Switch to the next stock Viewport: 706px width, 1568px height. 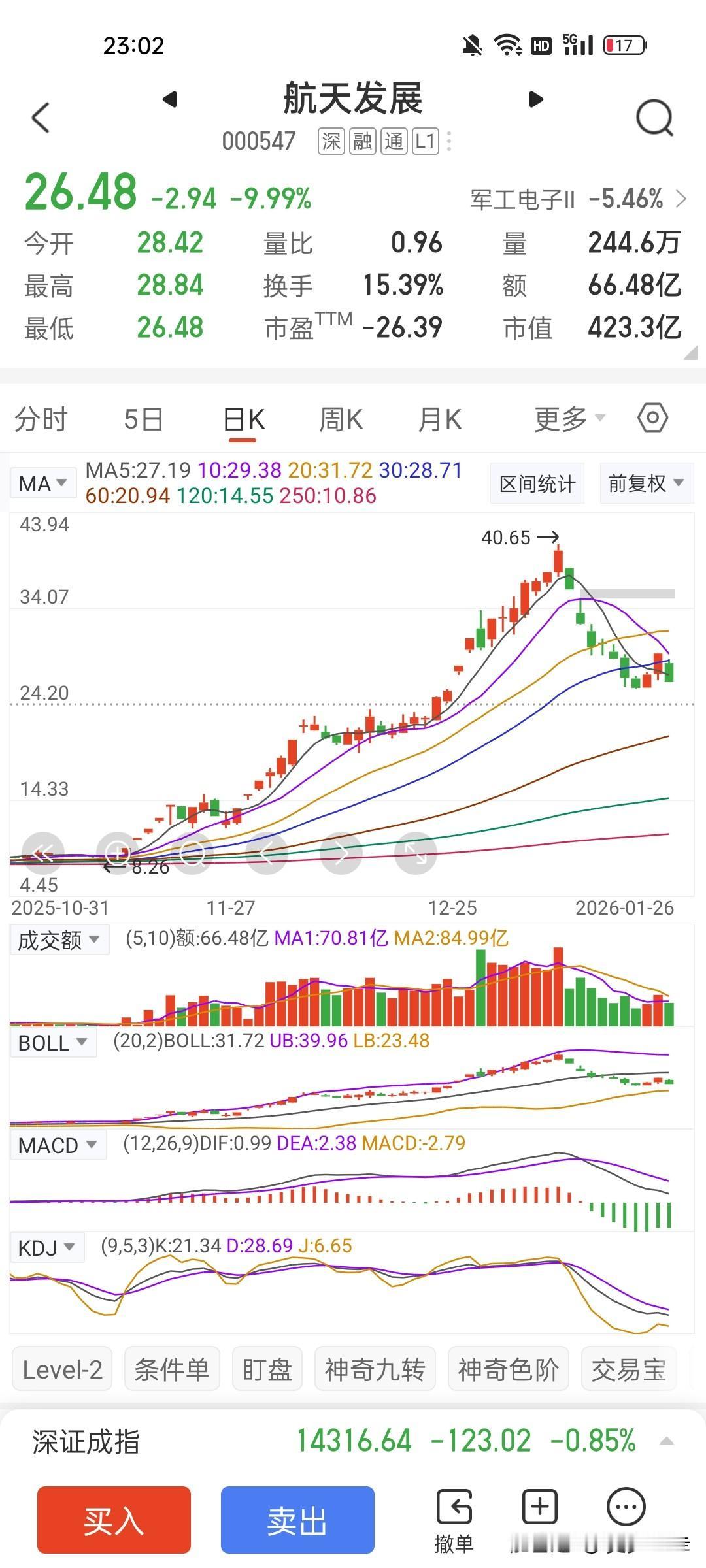point(536,99)
